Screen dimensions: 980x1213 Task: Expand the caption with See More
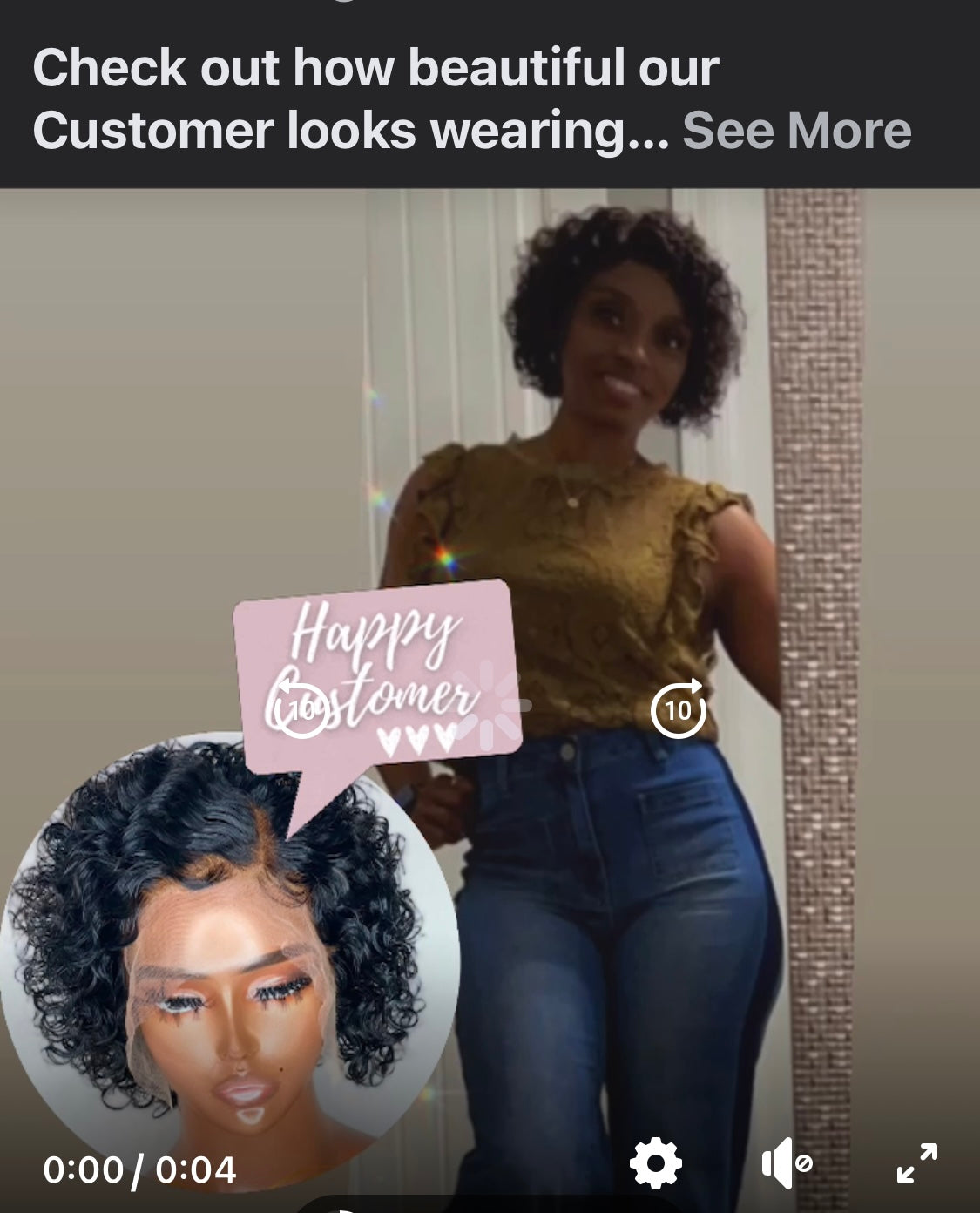pyautogui.click(x=796, y=131)
